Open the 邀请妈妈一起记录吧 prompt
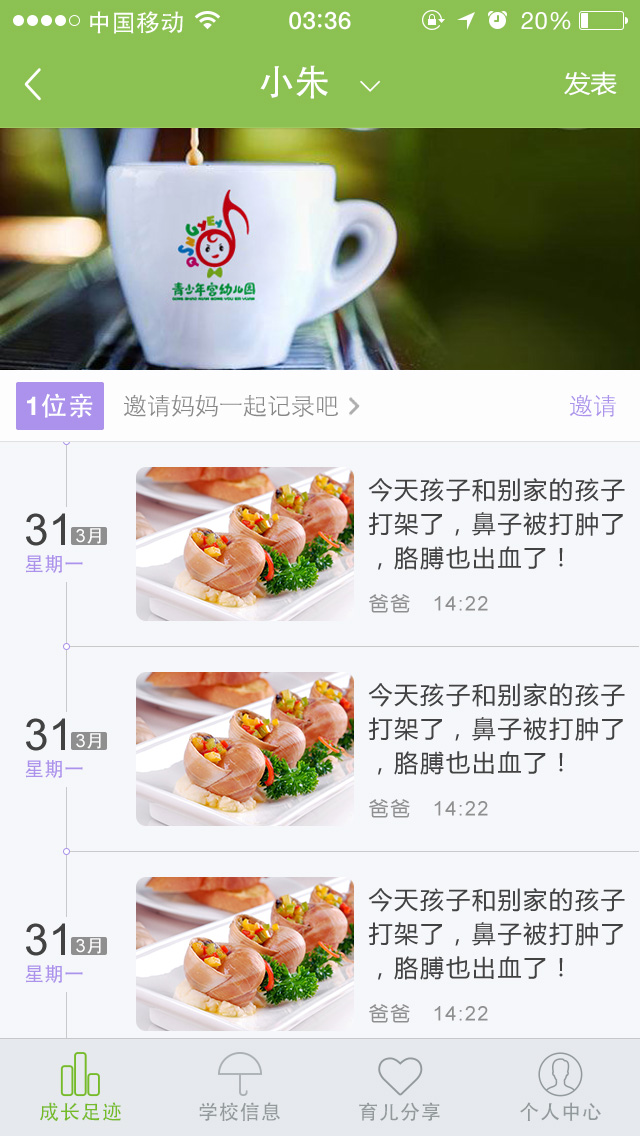 tap(241, 406)
